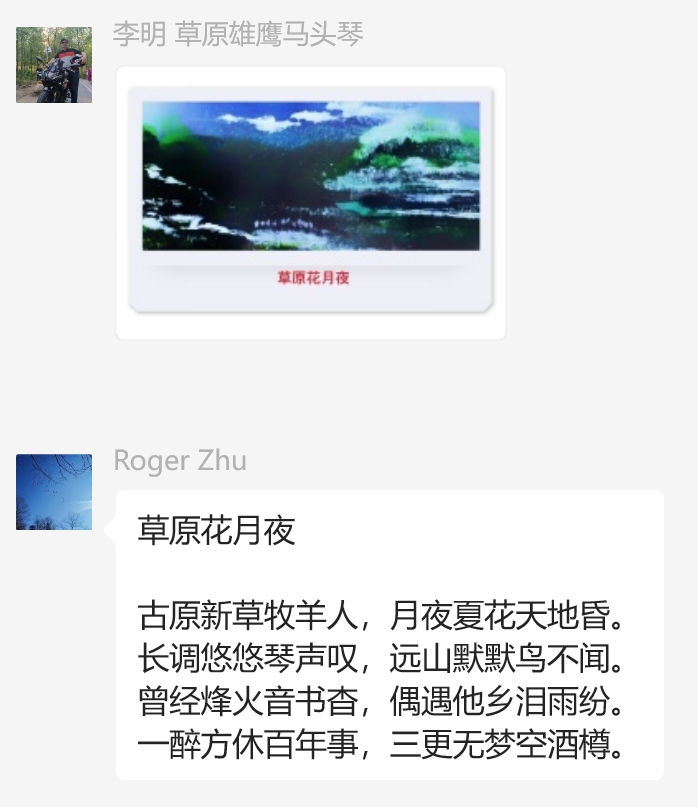Image resolution: width=698 pixels, height=807 pixels.
Task: Open 李明's profile avatar
Action: [x=54, y=65]
